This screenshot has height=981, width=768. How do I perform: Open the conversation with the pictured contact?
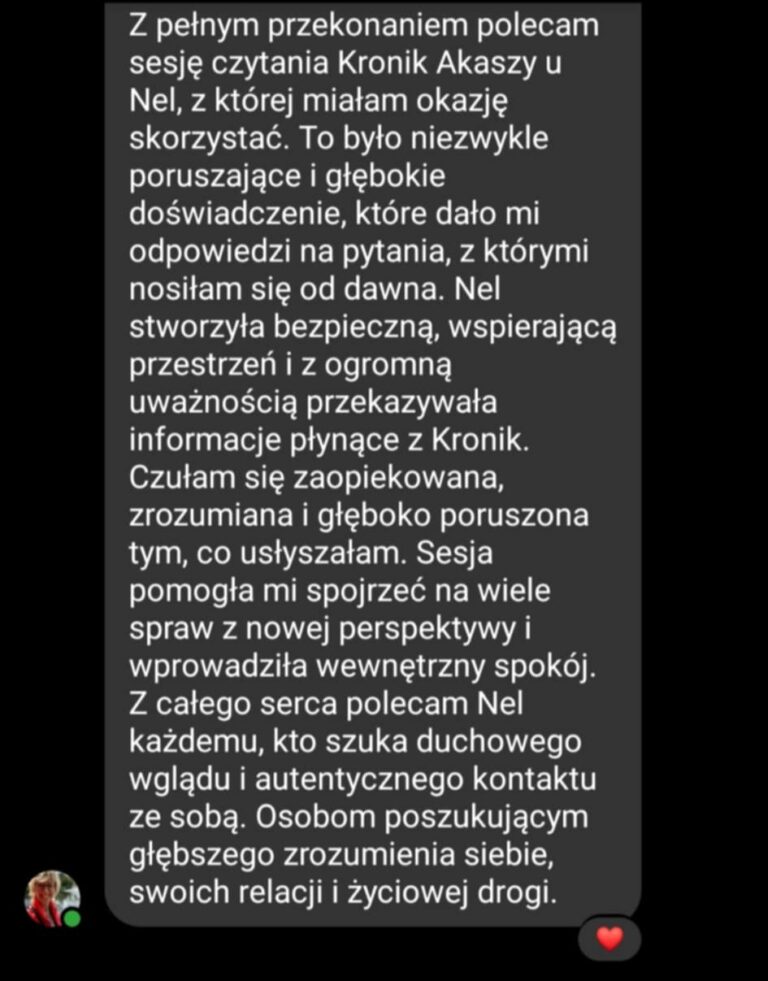tap(52, 895)
